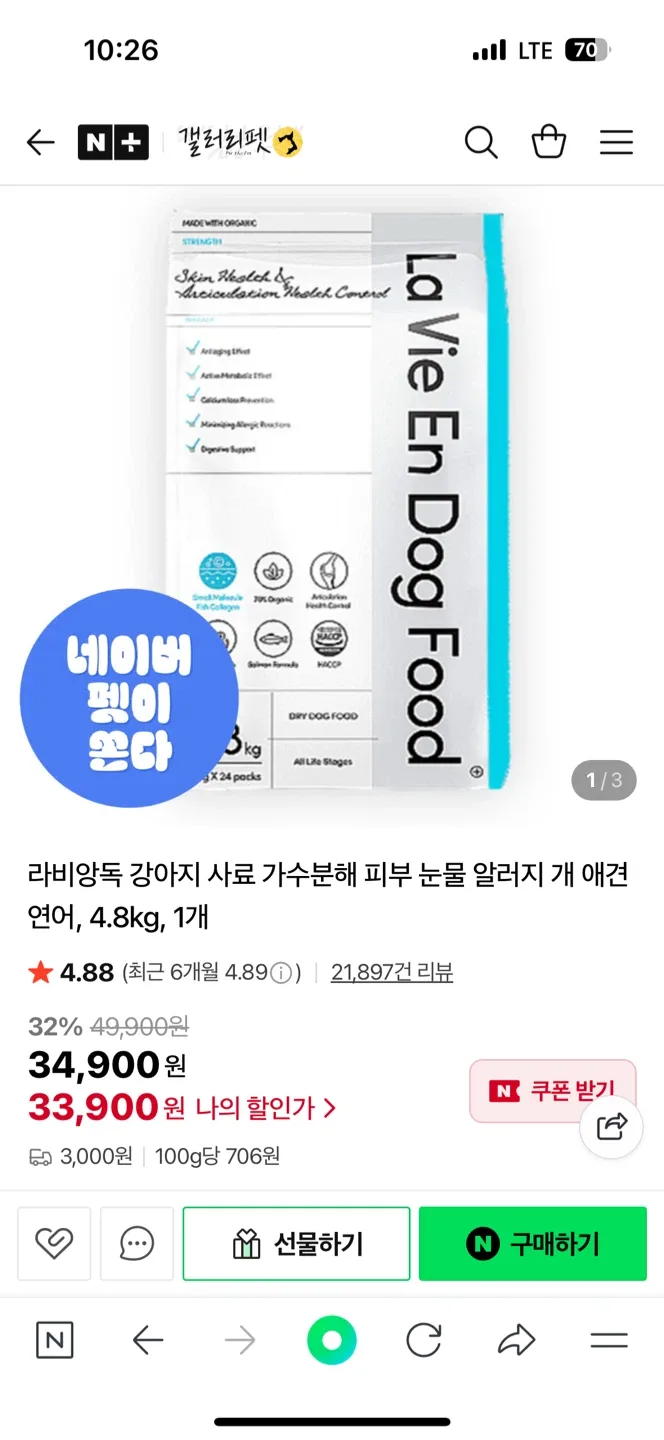Open the hamburger menu in header
Viewport: 664px width, 1440px height.
pyautogui.click(x=616, y=143)
